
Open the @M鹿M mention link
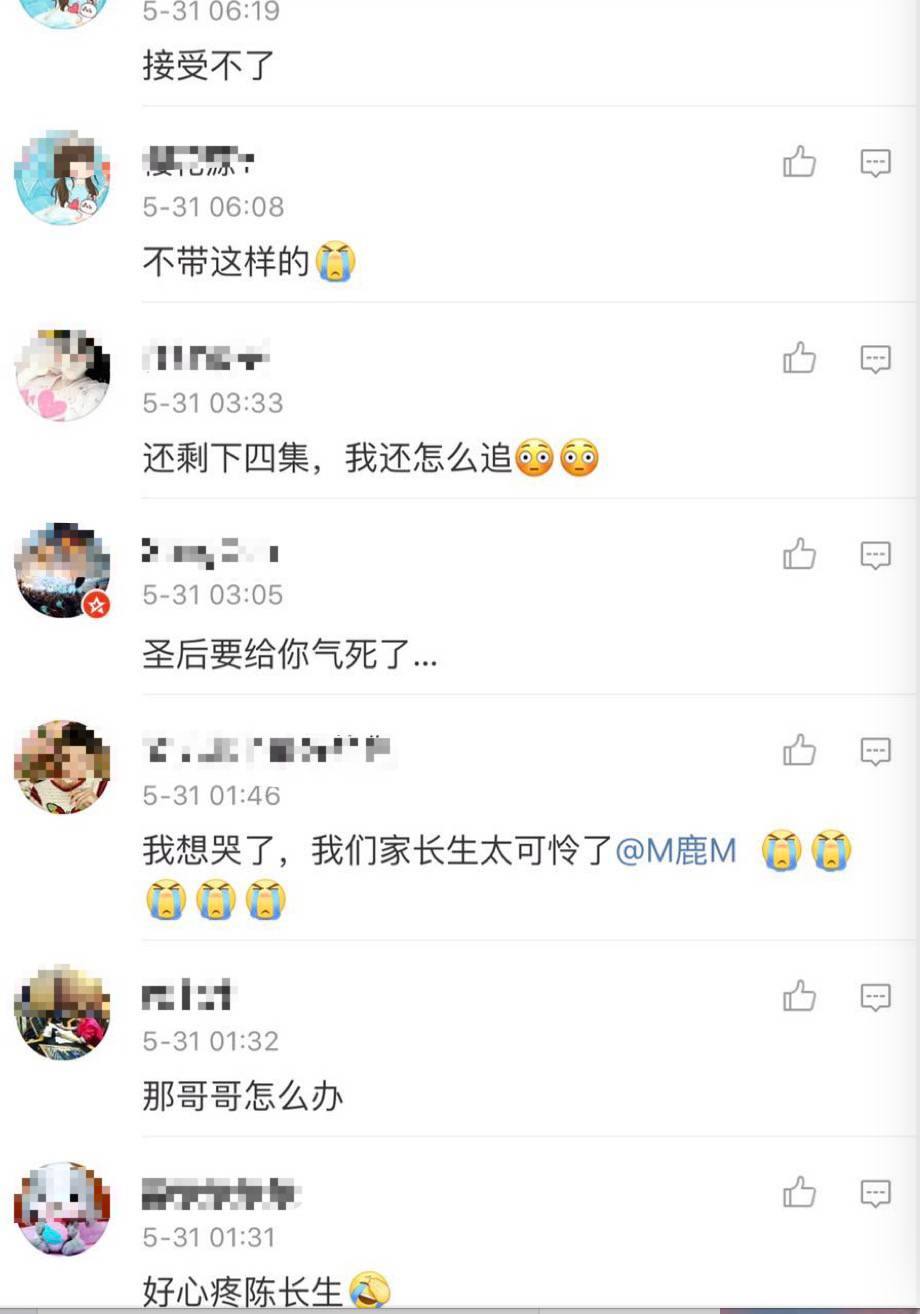676,851
